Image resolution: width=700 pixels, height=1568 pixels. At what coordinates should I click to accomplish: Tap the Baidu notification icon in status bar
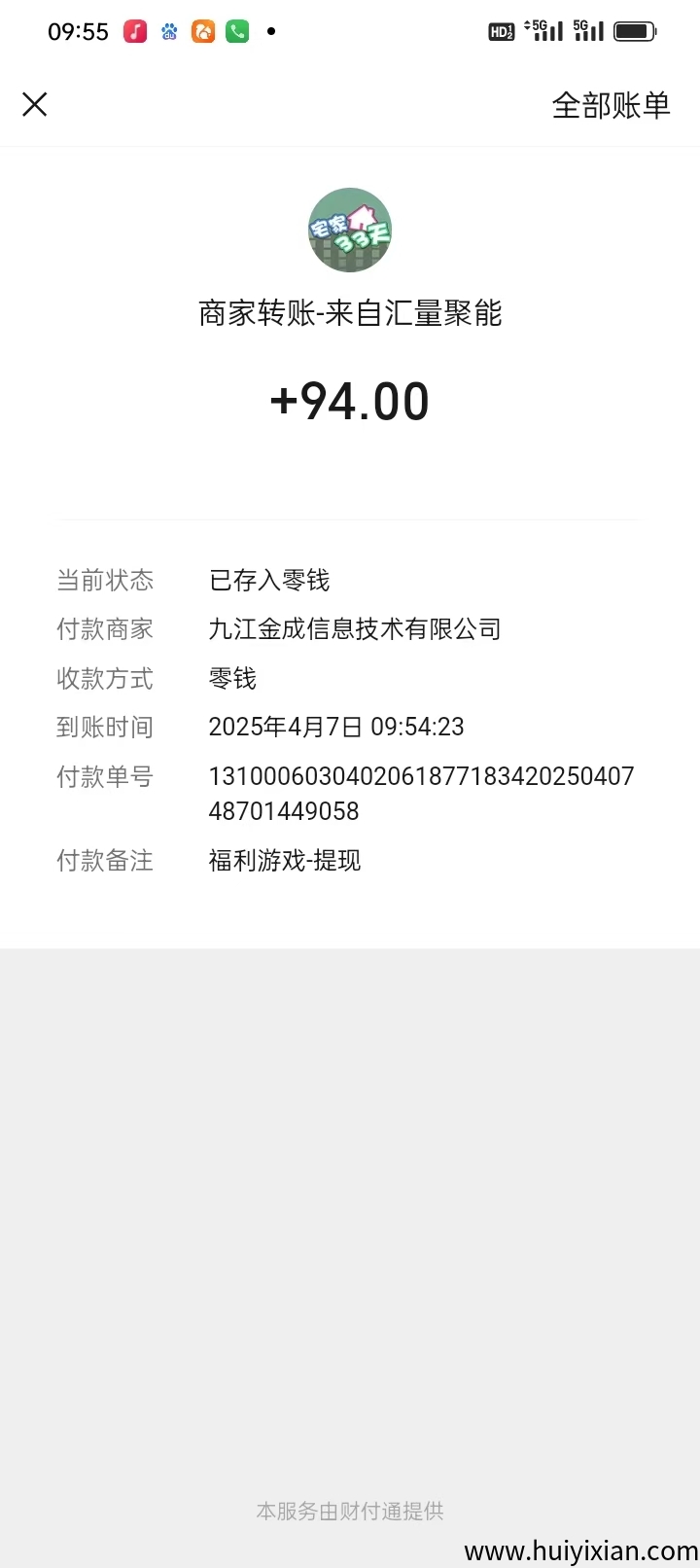pyautogui.click(x=168, y=31)
